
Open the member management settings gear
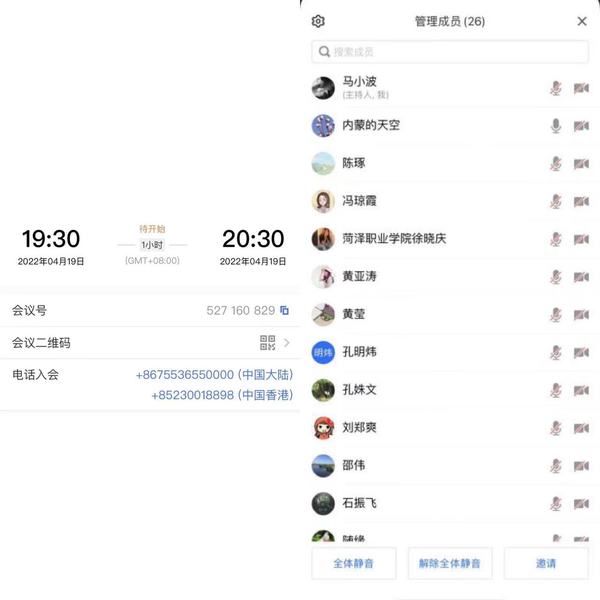click(x=318, y=21)
